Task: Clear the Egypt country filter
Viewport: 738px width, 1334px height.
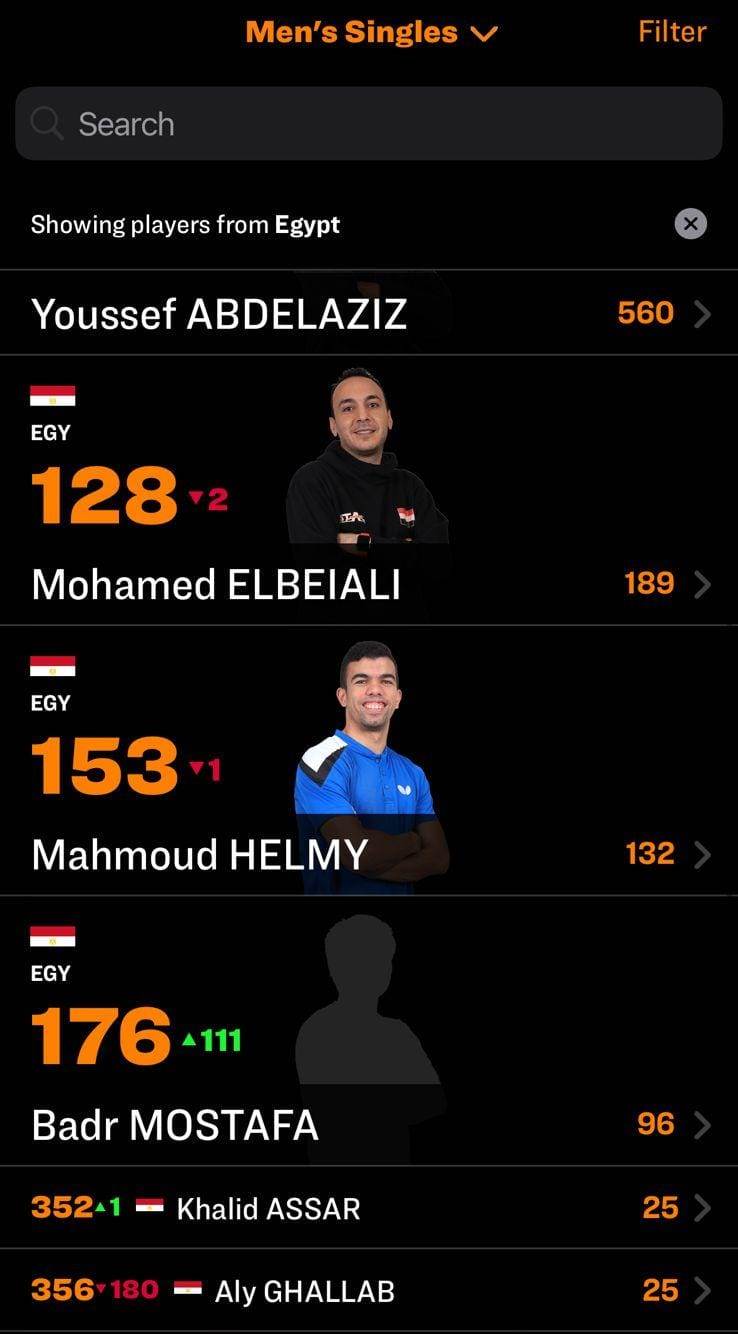Action: tap(690, 224)
